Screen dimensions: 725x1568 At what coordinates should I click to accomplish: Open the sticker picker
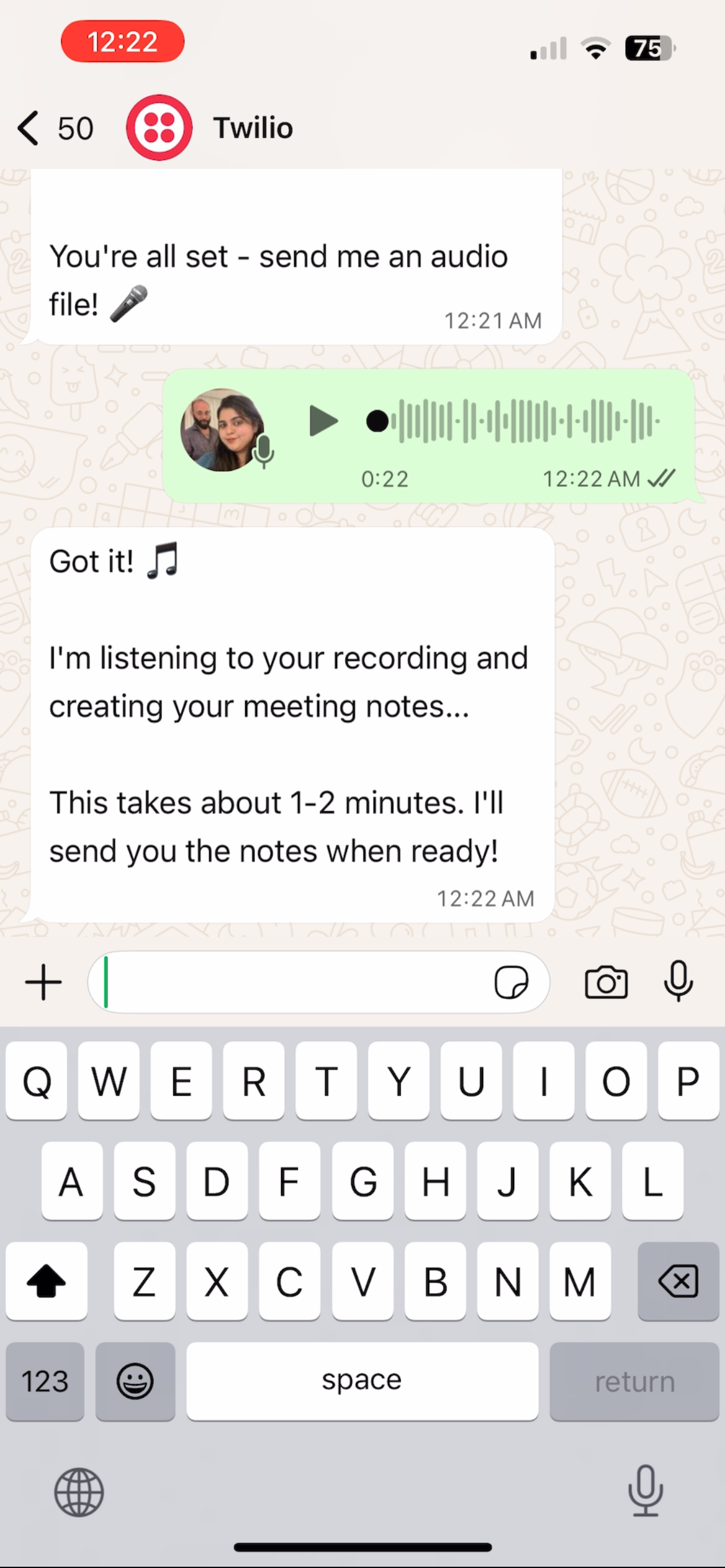pos(511,982)
